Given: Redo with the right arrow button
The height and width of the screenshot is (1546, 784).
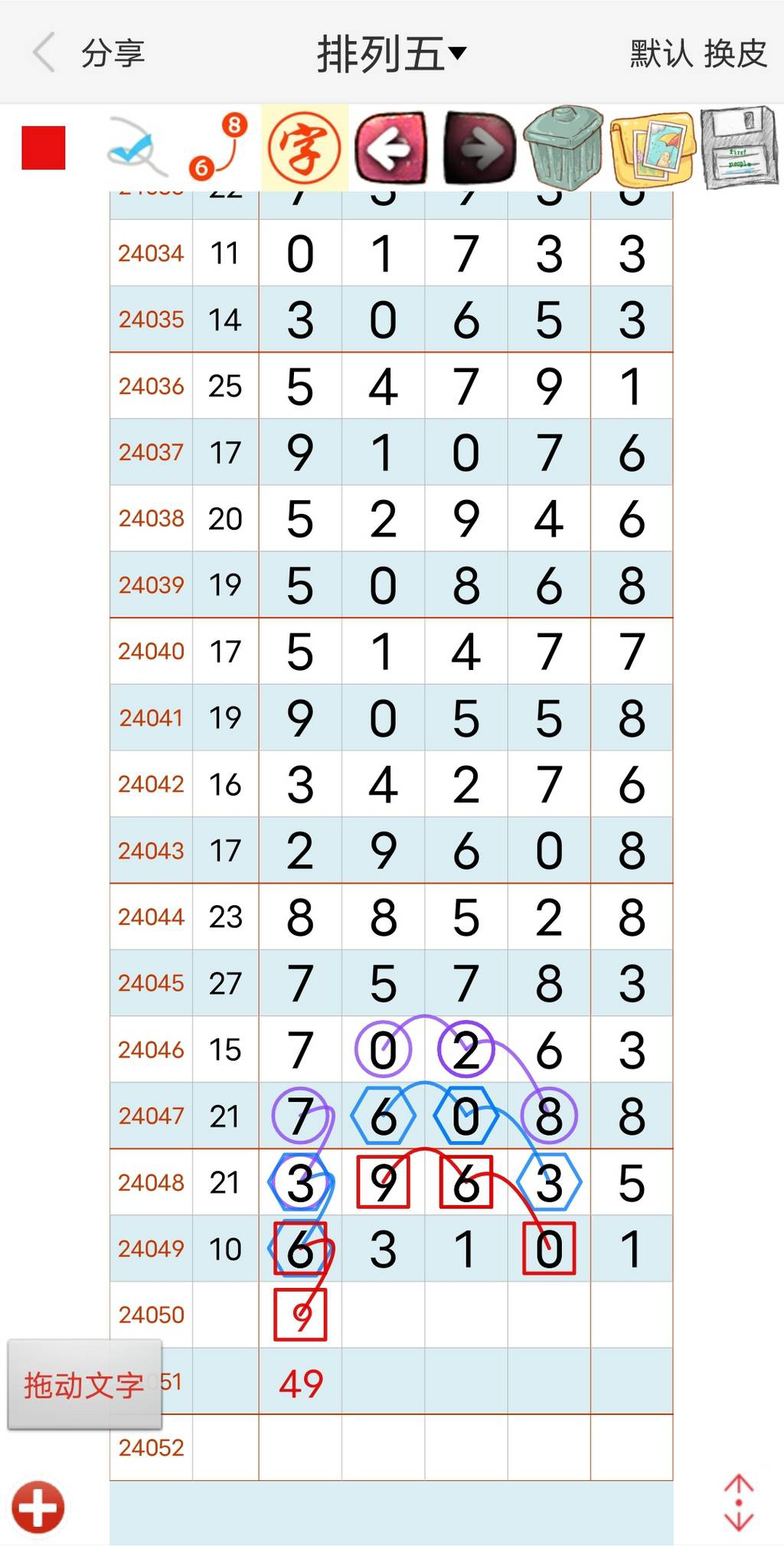Looking at the screenshot, I should click(x=480, y=147).
